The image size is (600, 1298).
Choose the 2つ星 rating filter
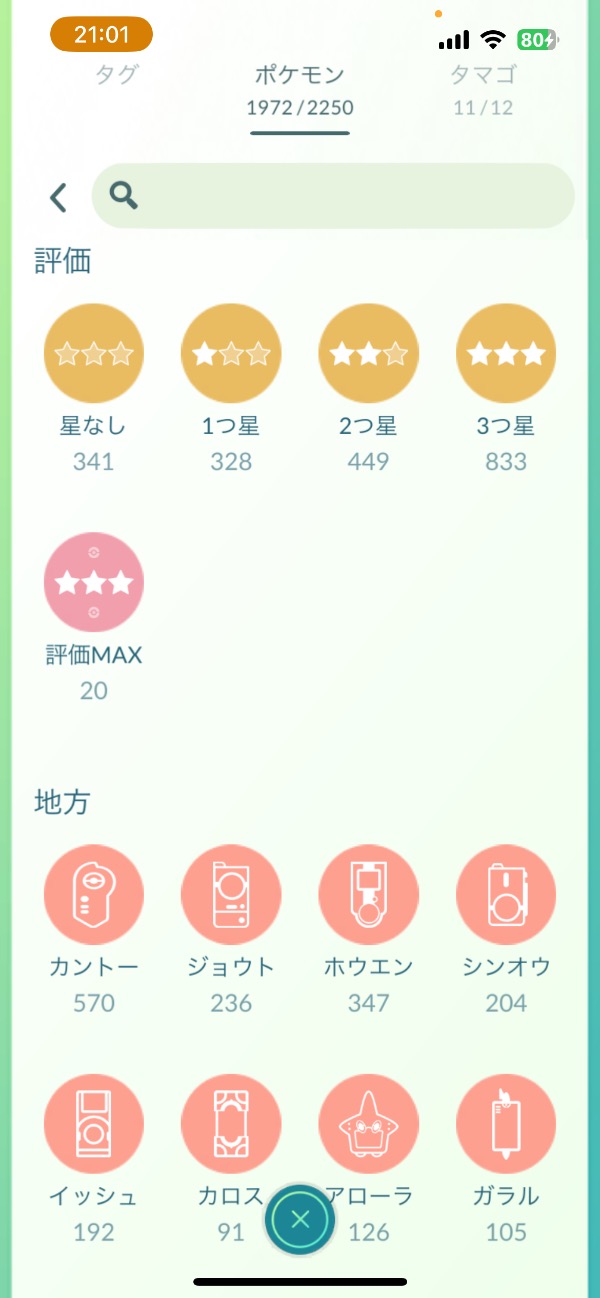368,353
